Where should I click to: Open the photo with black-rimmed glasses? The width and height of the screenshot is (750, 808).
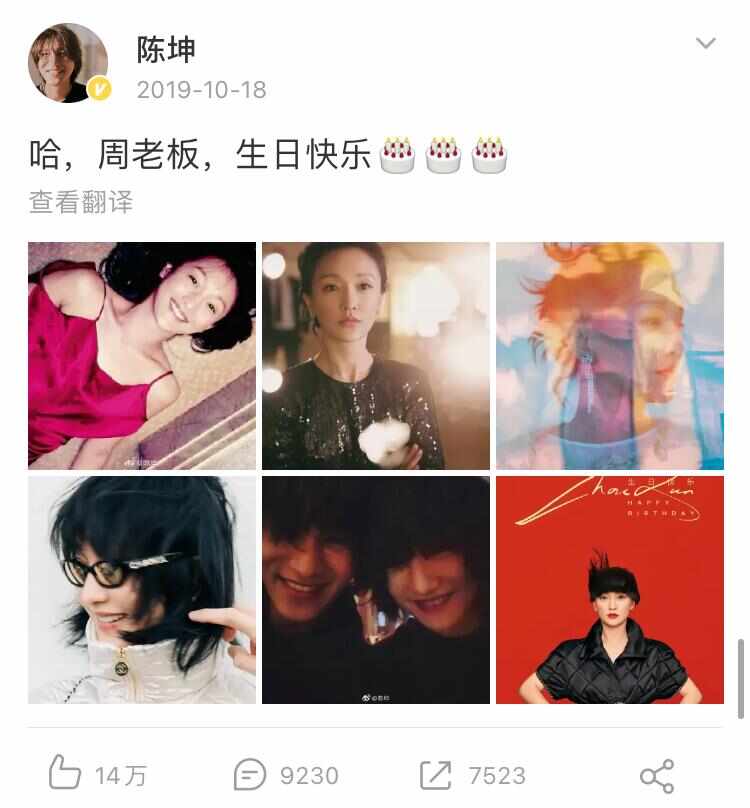[x=142, y=589]
